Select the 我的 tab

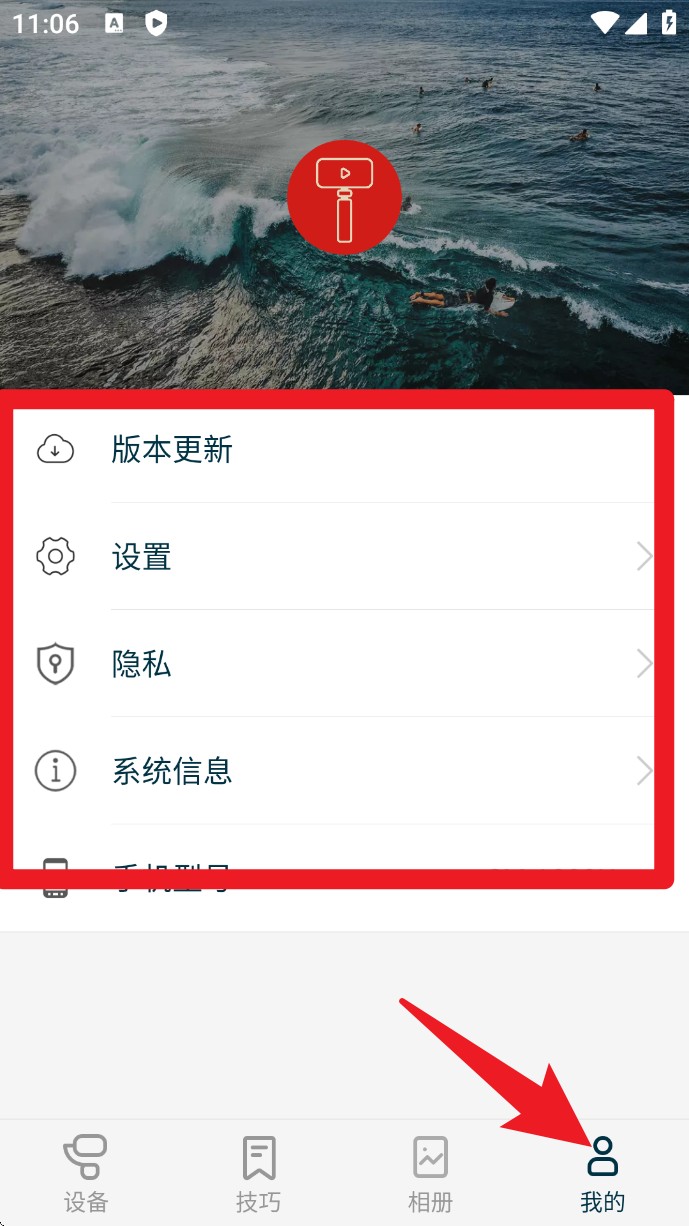click(x=602, y=1174)
